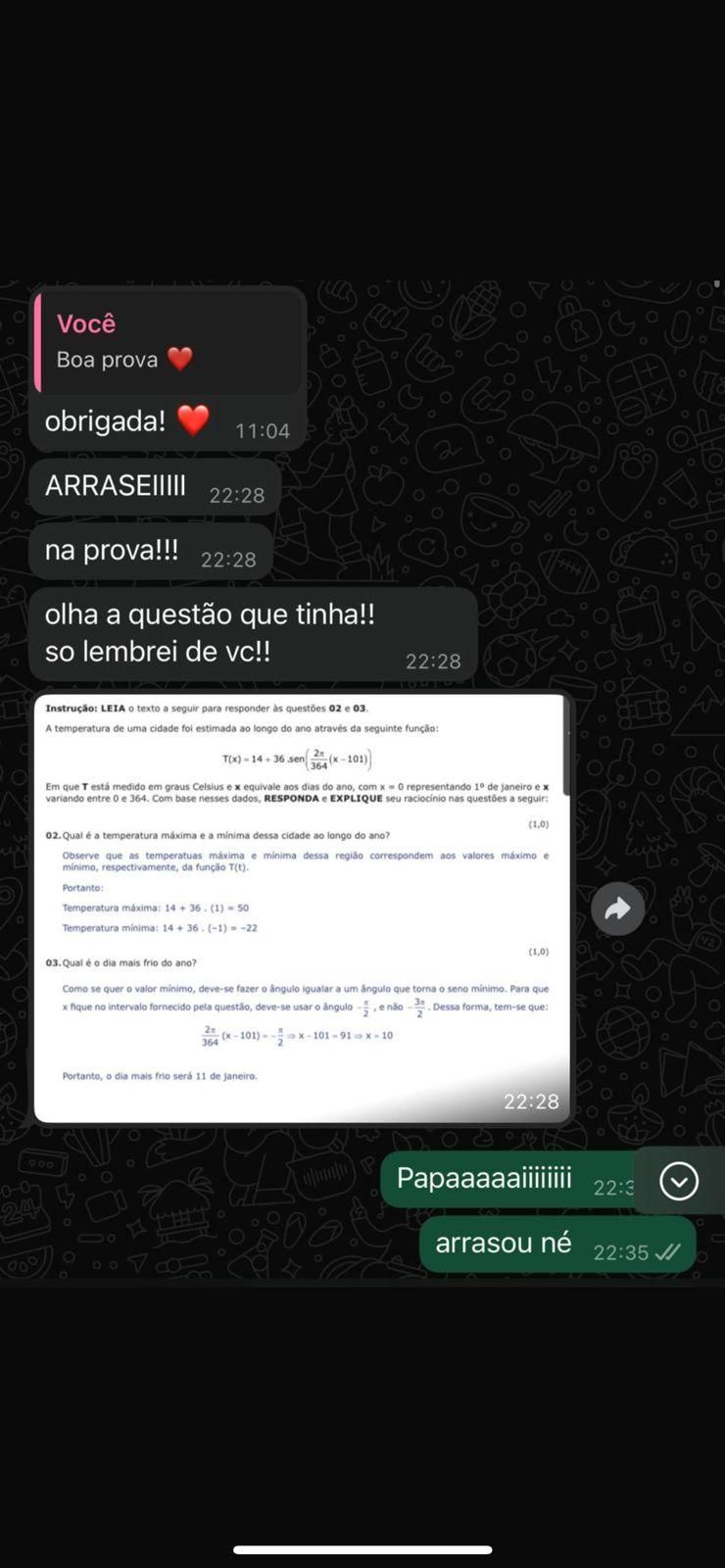Open the exam question photo sent at 22:28
The height and width of the screenshot is (1568, 725).
(302, 906)
